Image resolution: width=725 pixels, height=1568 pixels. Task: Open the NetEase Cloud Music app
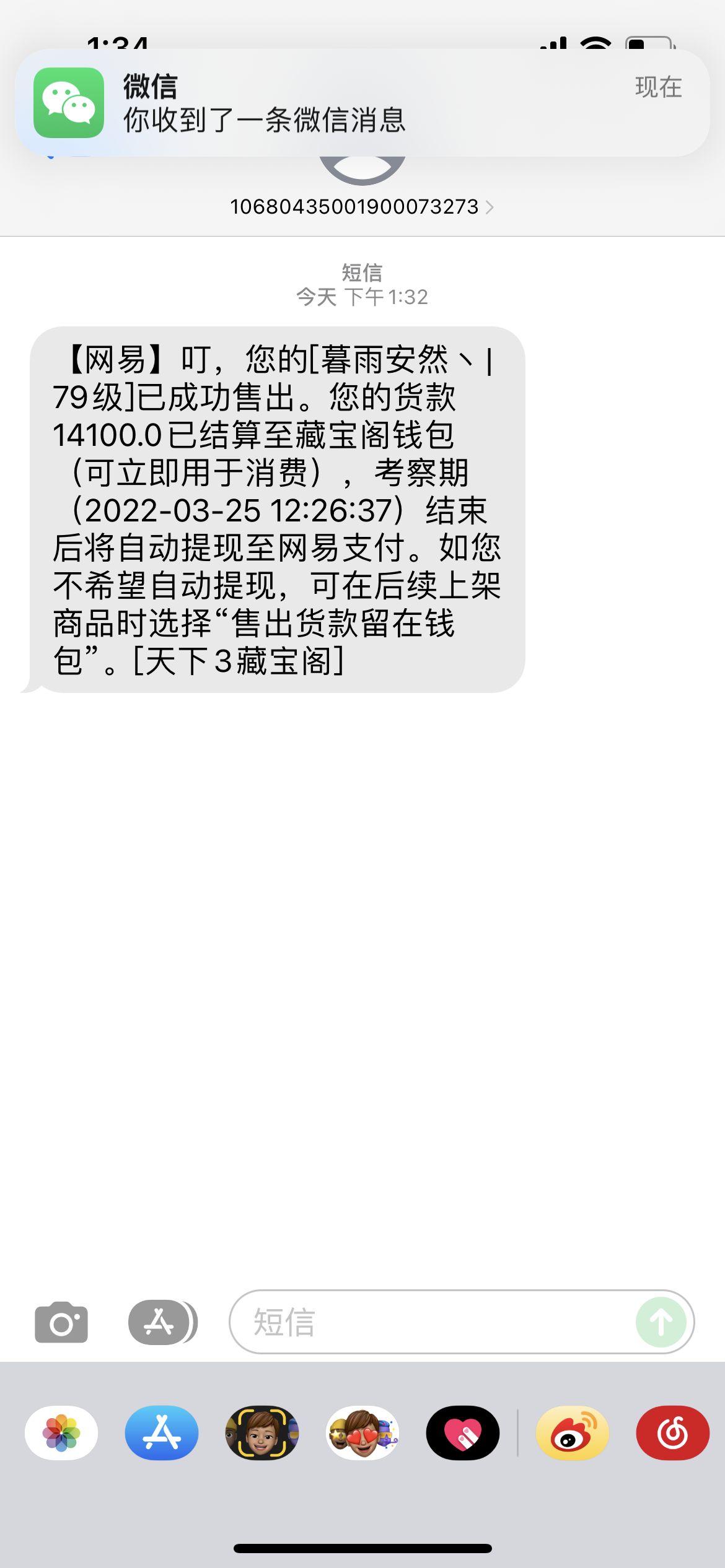tap(672, 1433)
